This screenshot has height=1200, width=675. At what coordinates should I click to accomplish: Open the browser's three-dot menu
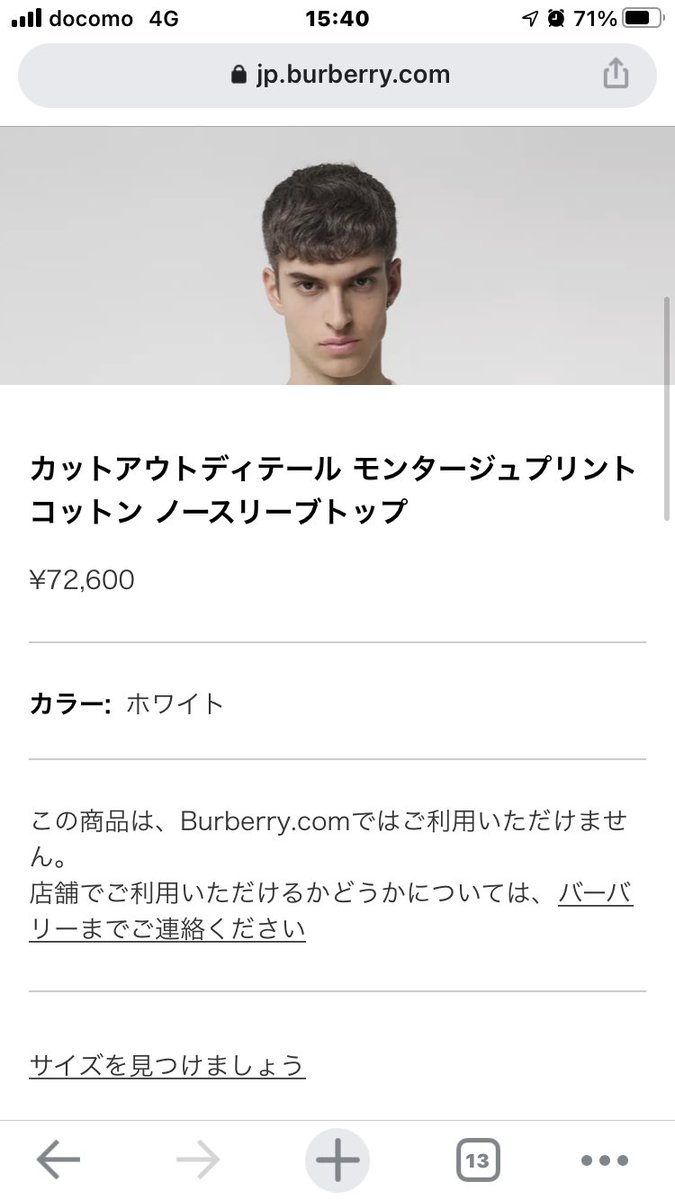[604, 1160]
